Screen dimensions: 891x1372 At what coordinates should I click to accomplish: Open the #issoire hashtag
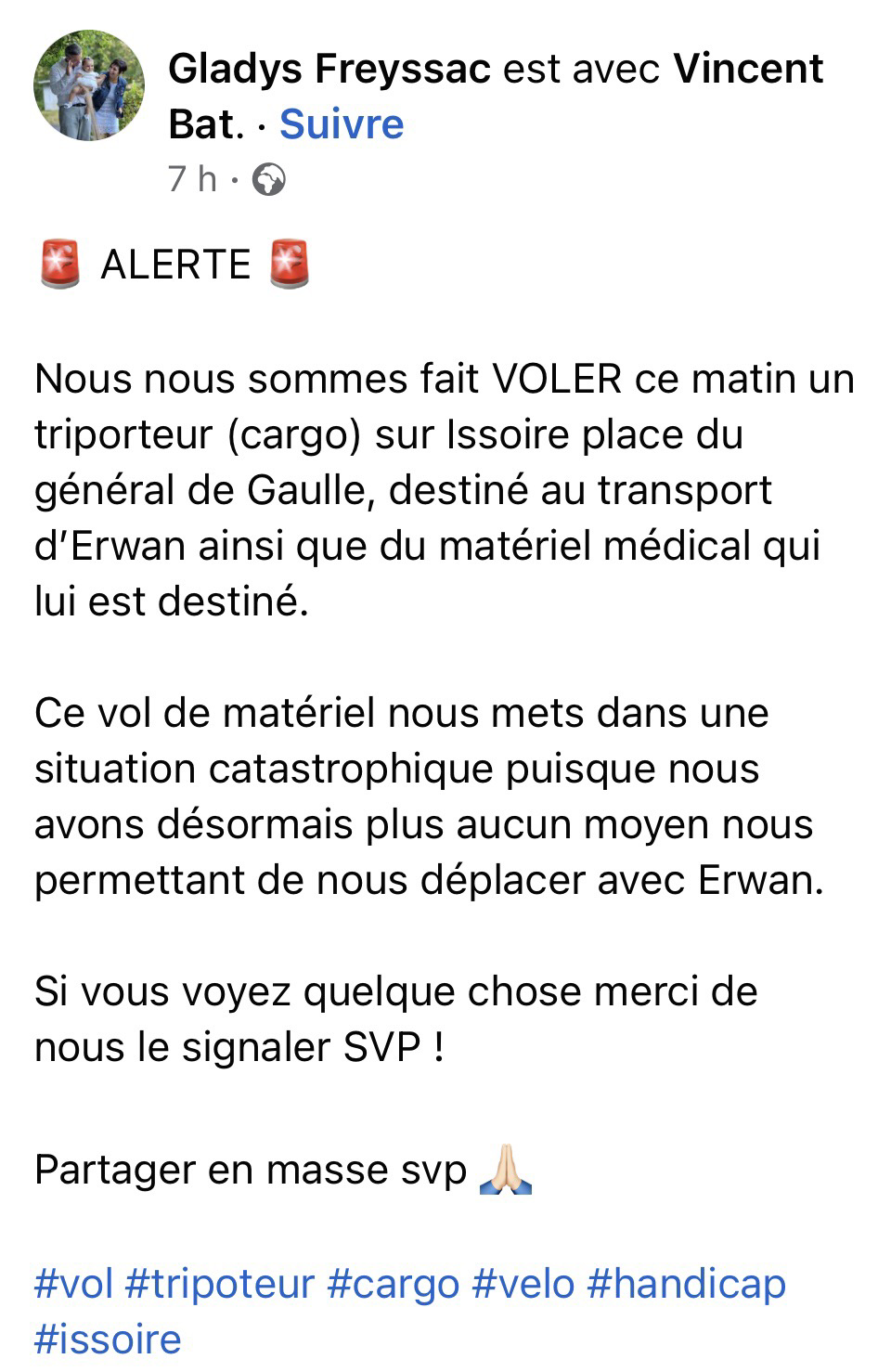[x=108, y=1340]
